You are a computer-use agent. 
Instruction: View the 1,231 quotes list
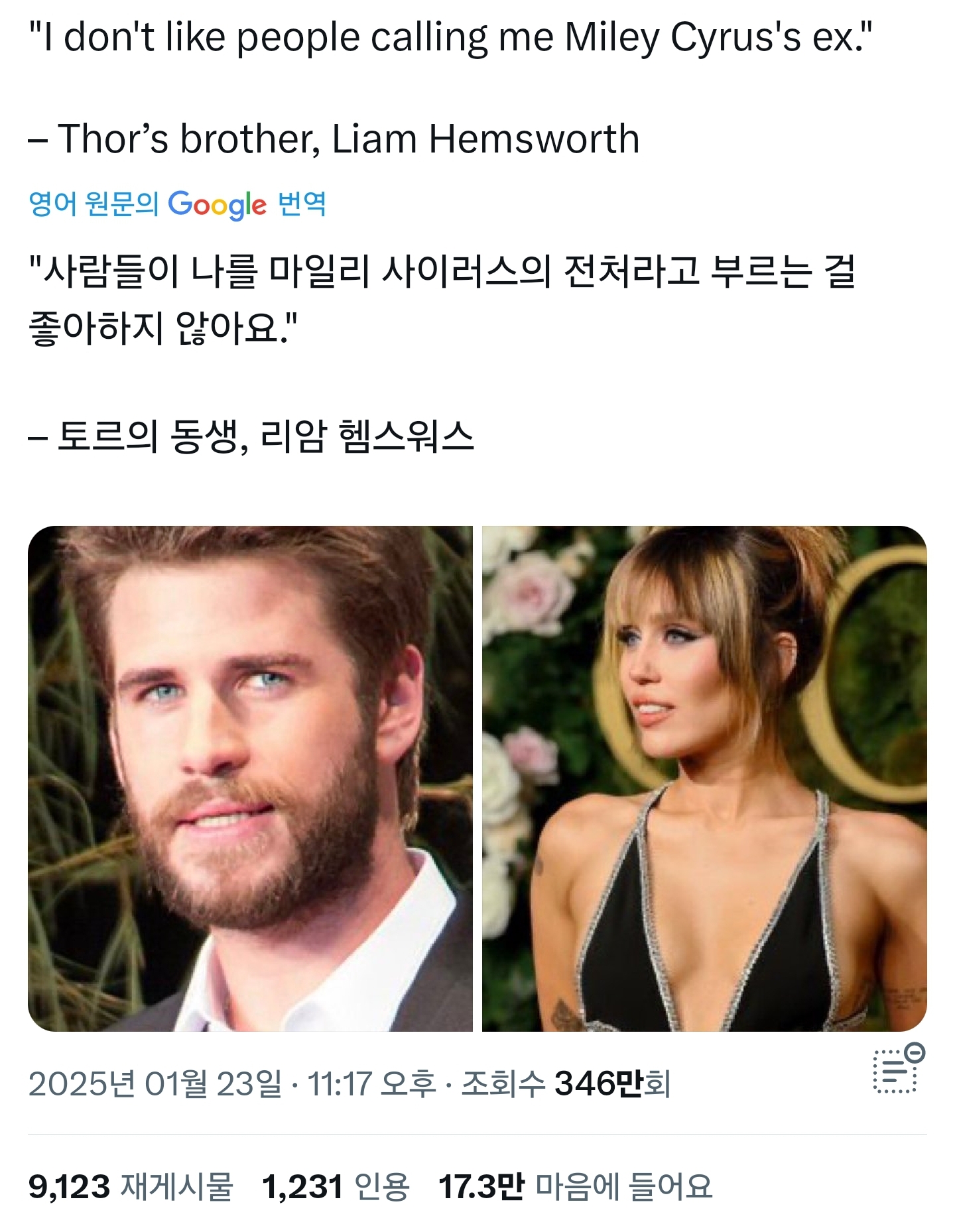pos(336,1186)
